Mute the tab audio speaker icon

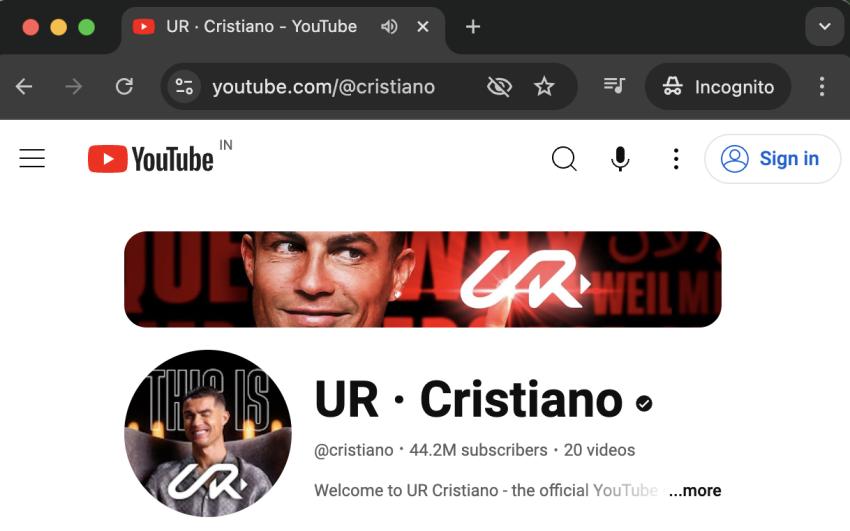389,27
